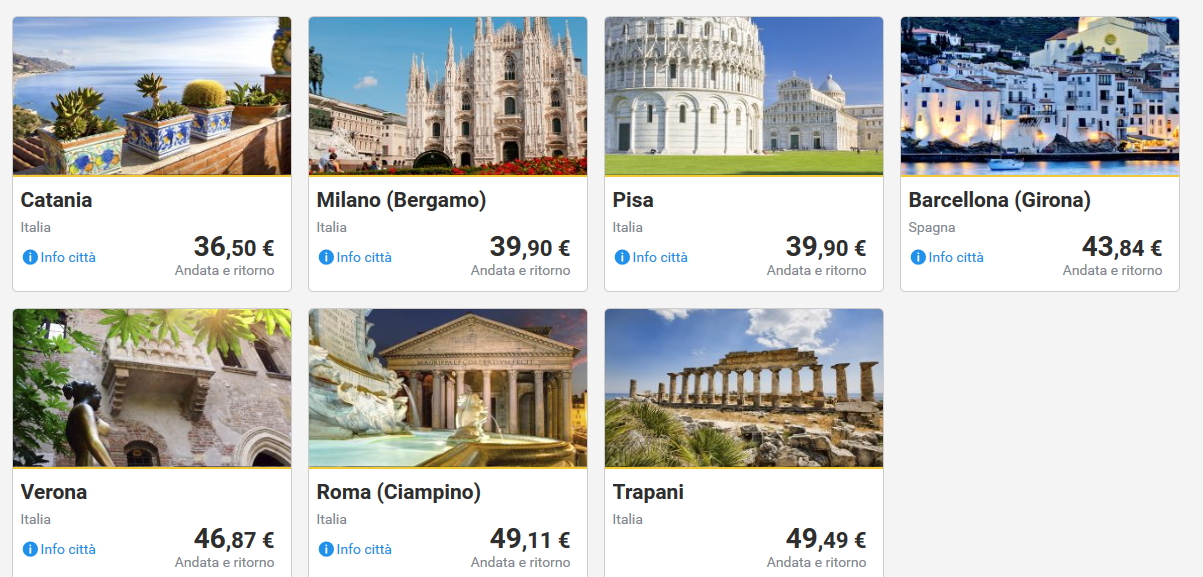The image size is (1203, 577).
Task: View Info città for Pisa
Action: (x=652, y=257)
